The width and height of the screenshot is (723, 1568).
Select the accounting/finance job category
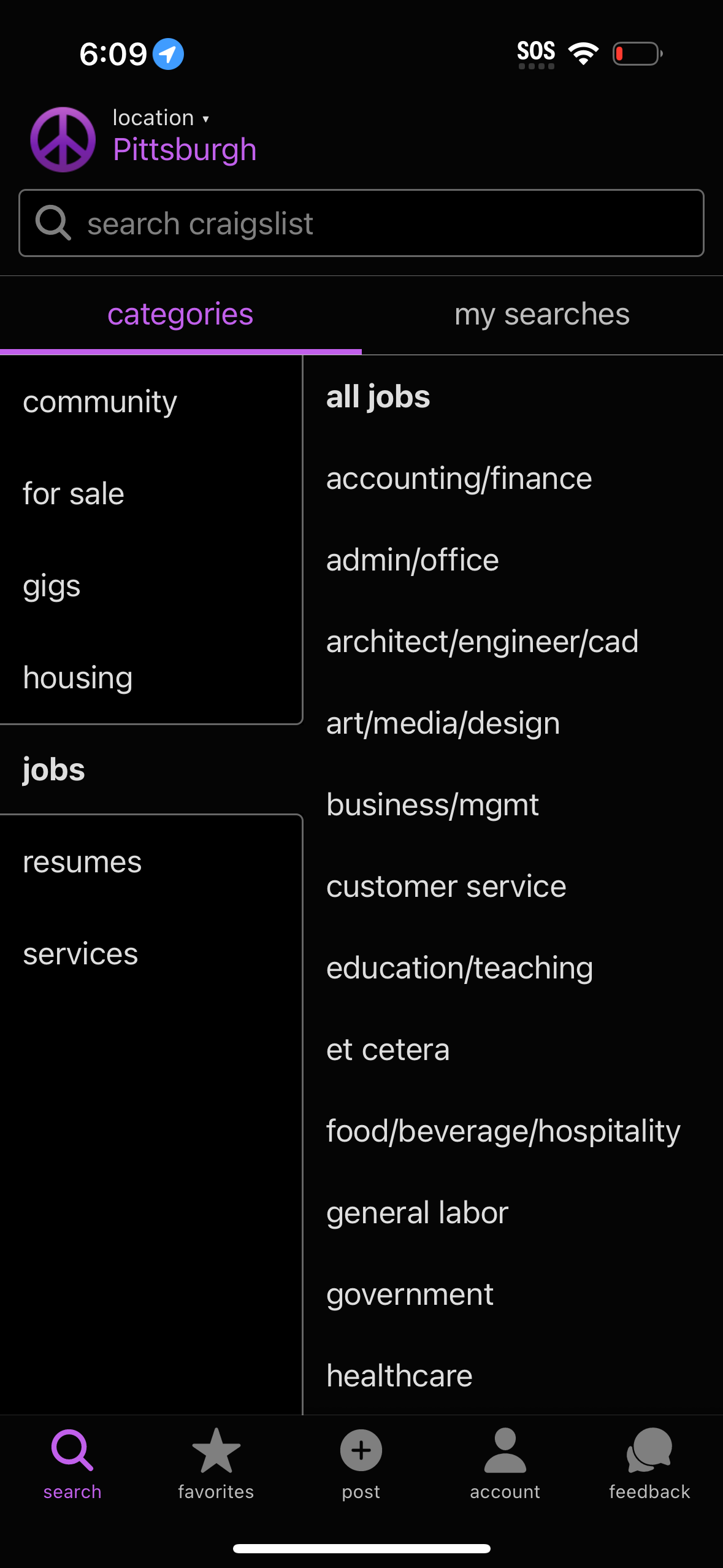coord(459,478)
